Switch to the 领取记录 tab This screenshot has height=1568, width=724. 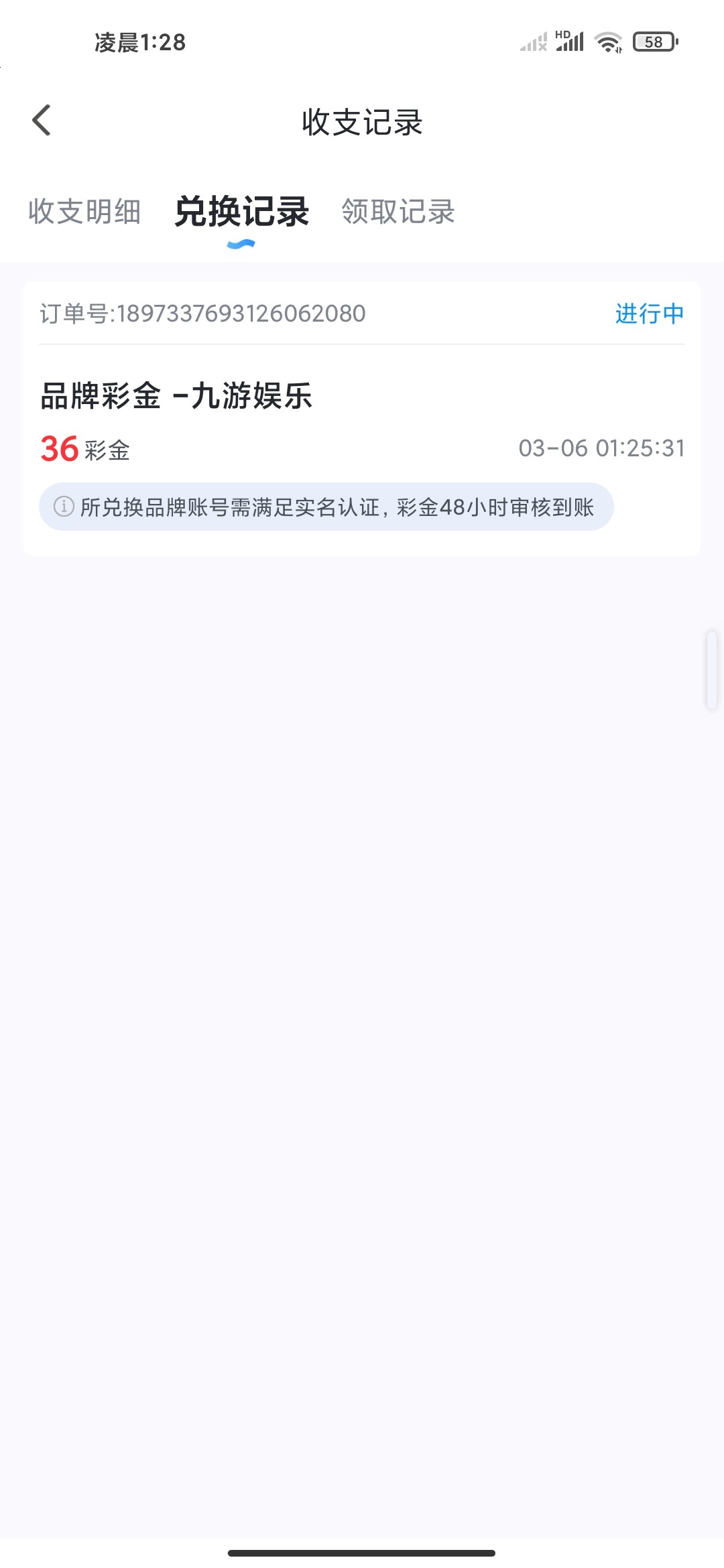point(398,212)
